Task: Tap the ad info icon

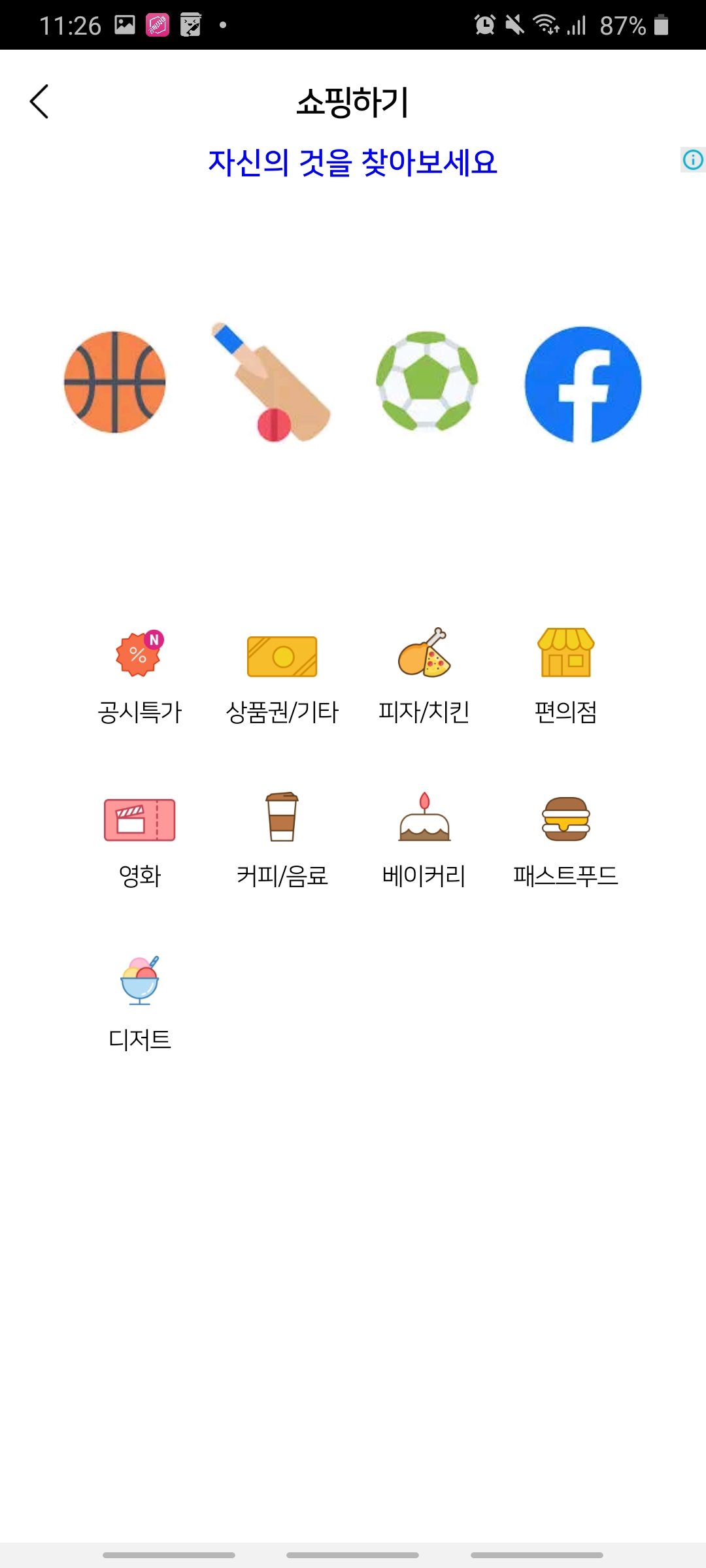Action: coord(692,160)
